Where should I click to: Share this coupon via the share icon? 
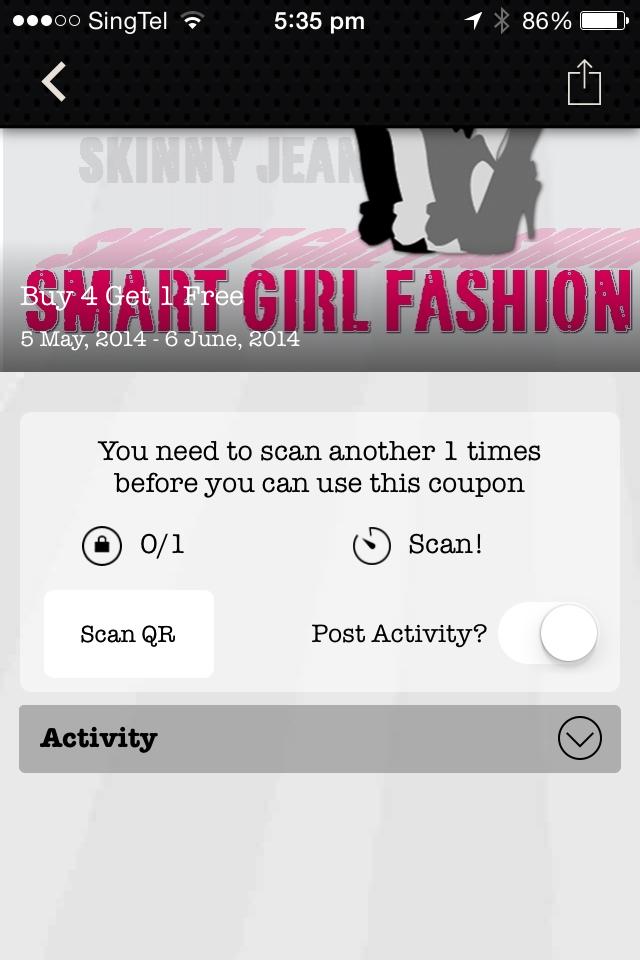tap(584, 82)
